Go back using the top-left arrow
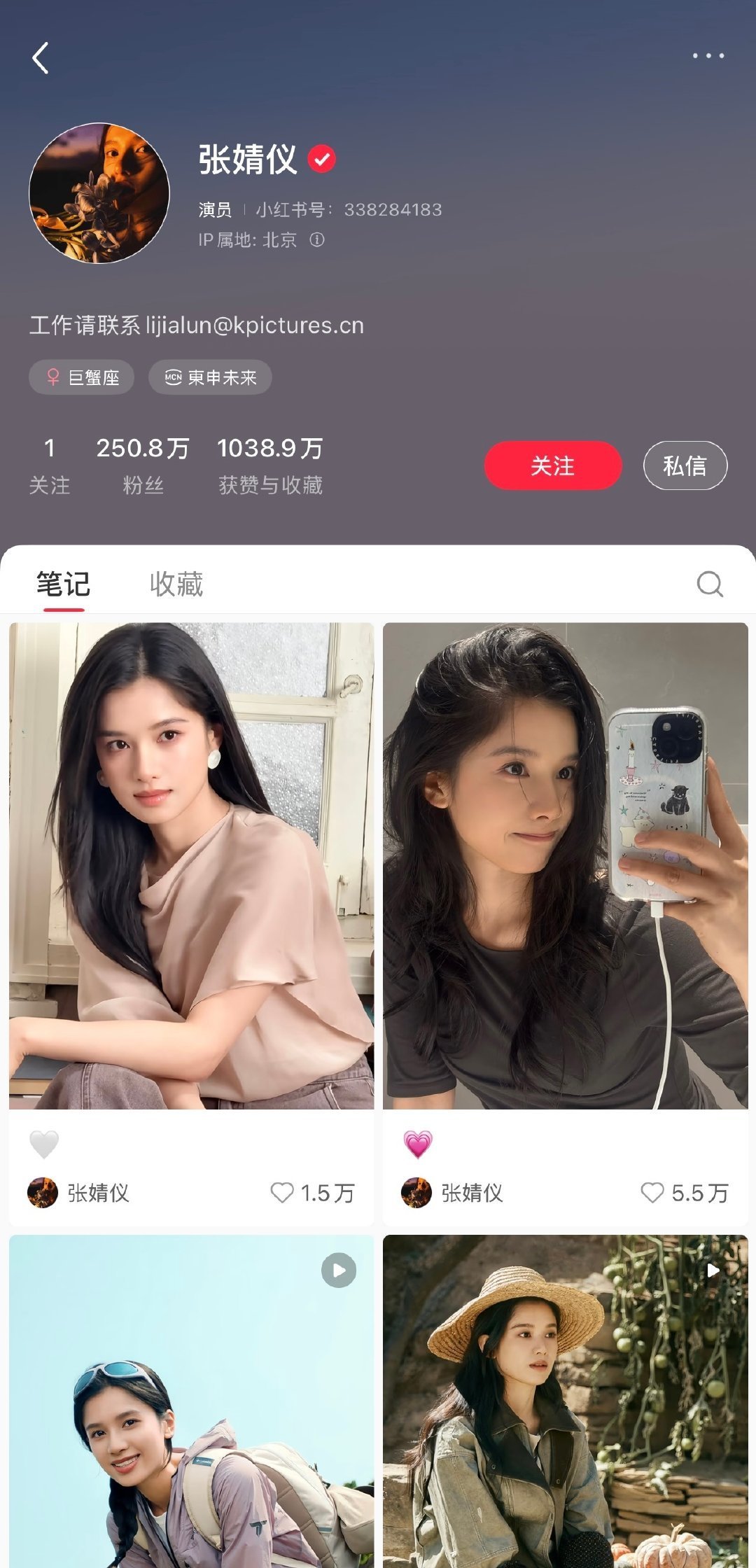The width and height of the screenshot is (756, 1568). click(41, 57)
